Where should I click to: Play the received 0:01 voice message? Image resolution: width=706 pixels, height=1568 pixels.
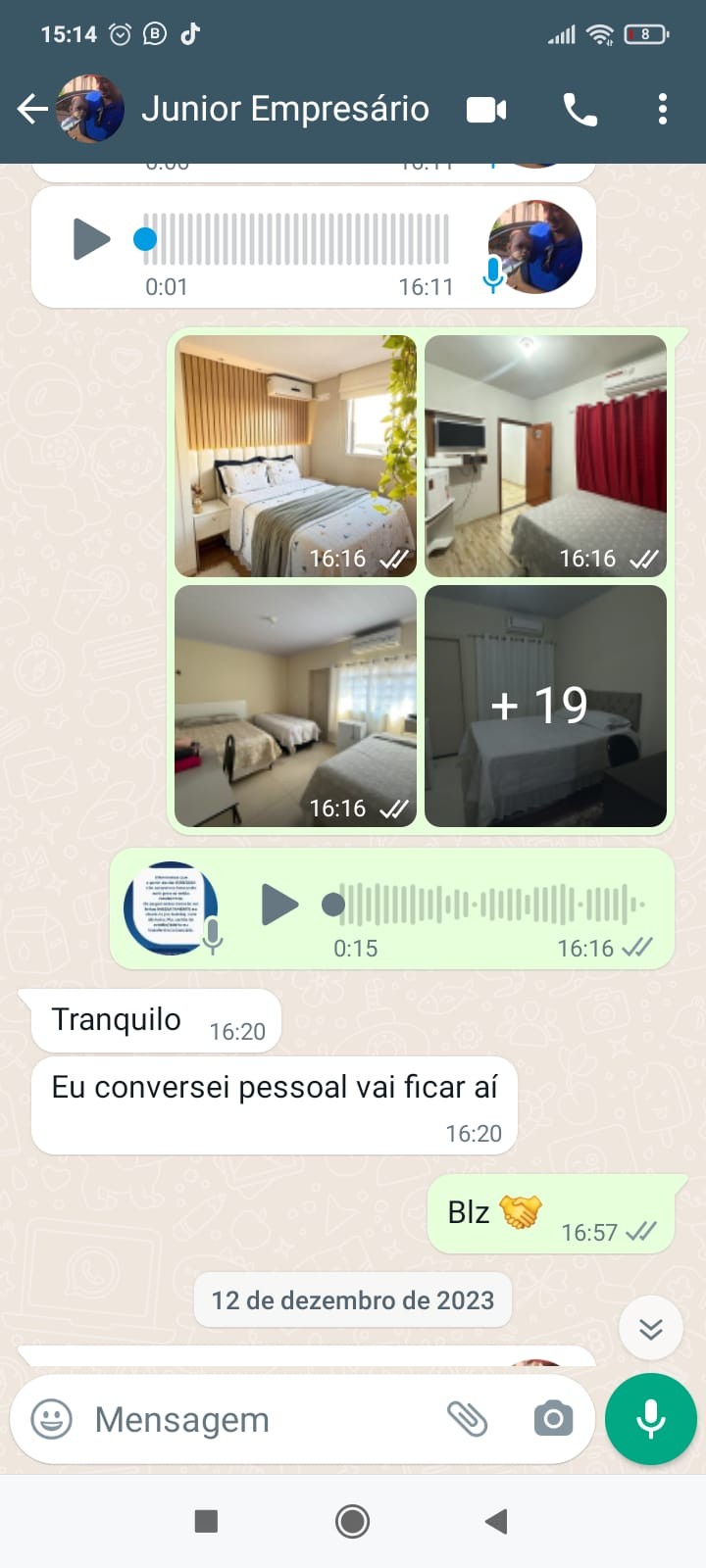coord(91,238)
